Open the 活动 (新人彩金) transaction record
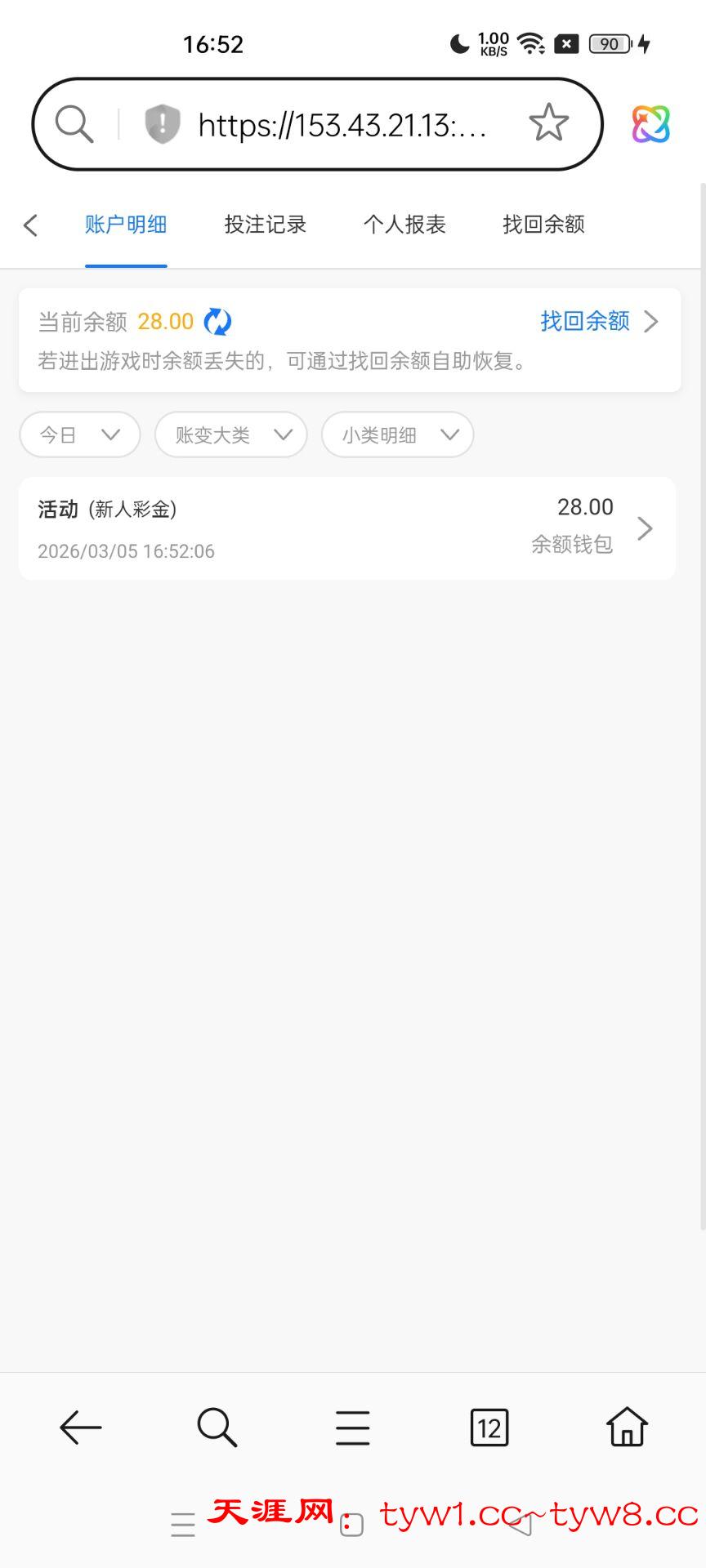Screen dimensions: 706x1568 point(346,528)
